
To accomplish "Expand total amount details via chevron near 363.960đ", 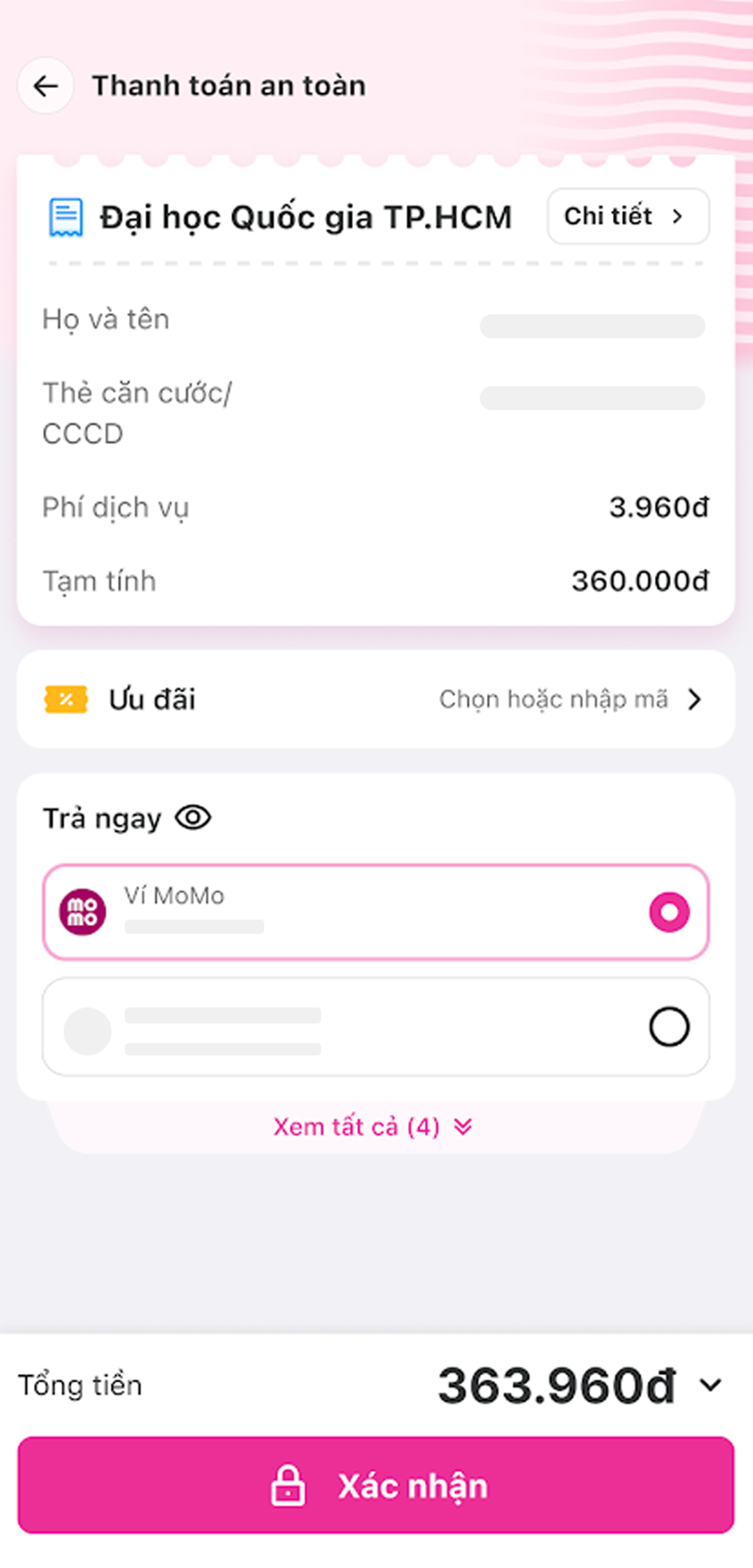I will click(x=709, y=1384).
